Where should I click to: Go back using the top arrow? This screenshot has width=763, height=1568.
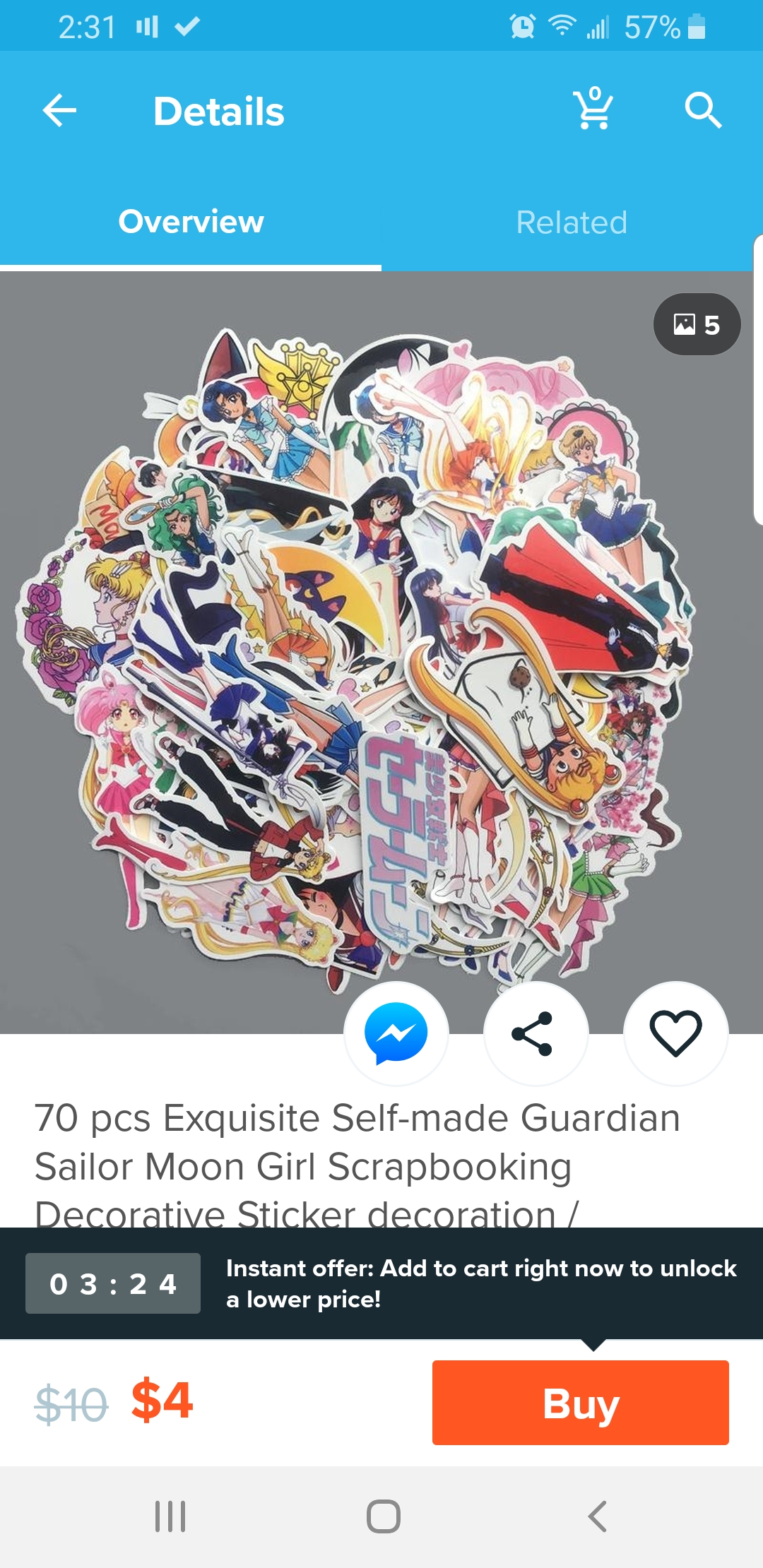pyautogui.click(x=59, y=111)
